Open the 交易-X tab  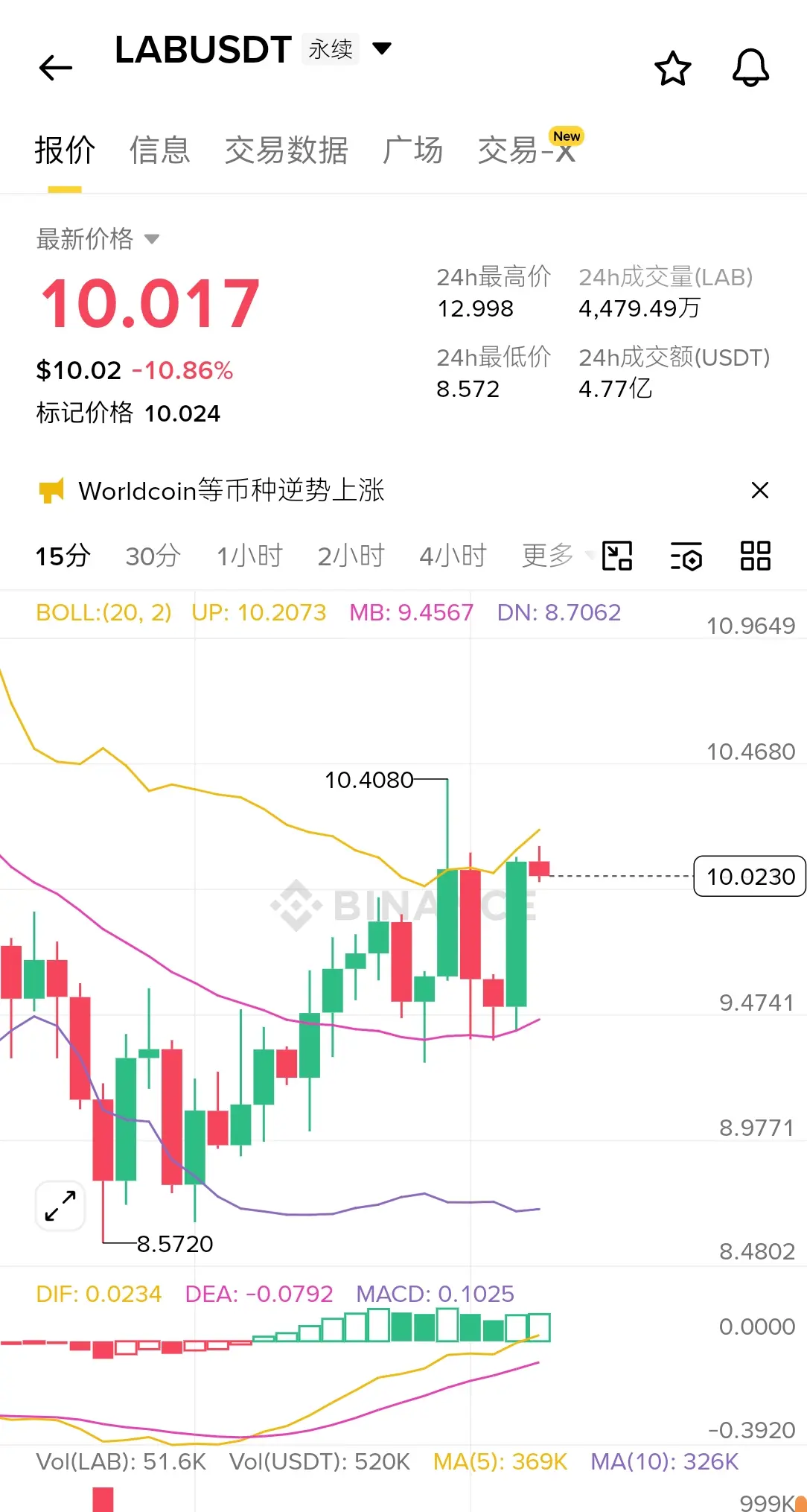pyautogui.click(x=528, y=149)
